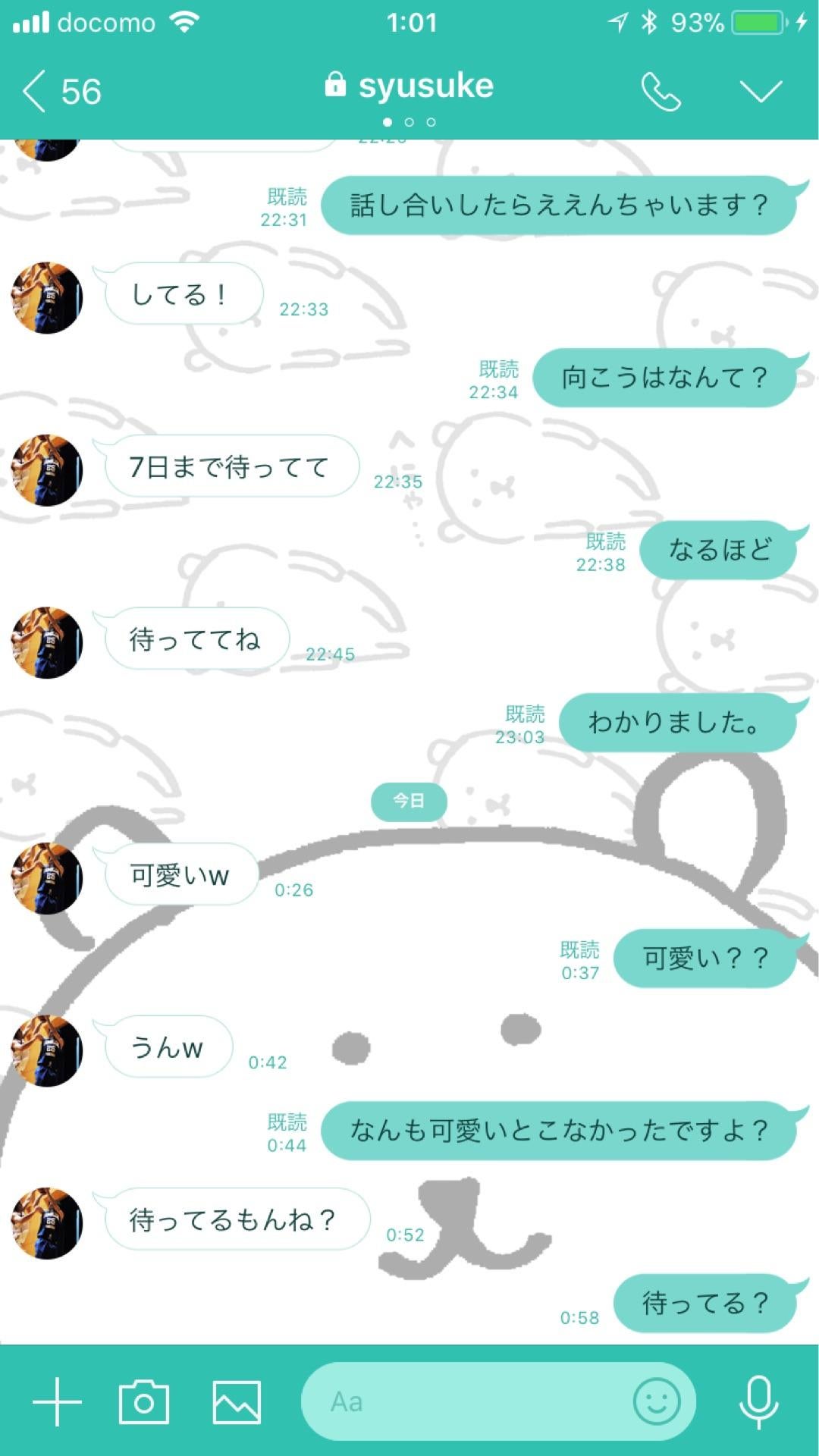Start a voice call with syusuke
Screen dimensions: 819x1456
pos(664,89)
